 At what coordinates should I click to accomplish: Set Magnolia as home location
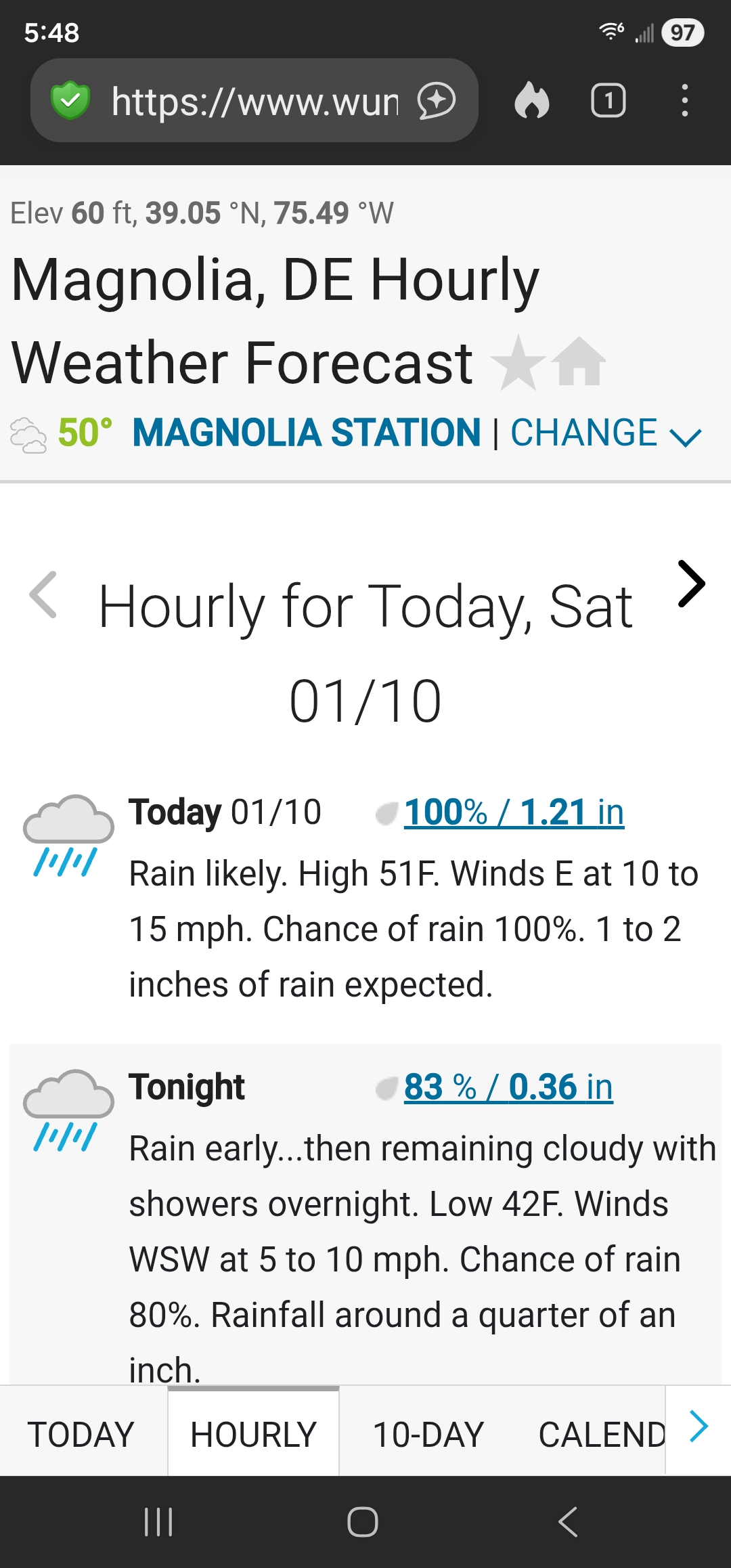click(x=579, y=363)
